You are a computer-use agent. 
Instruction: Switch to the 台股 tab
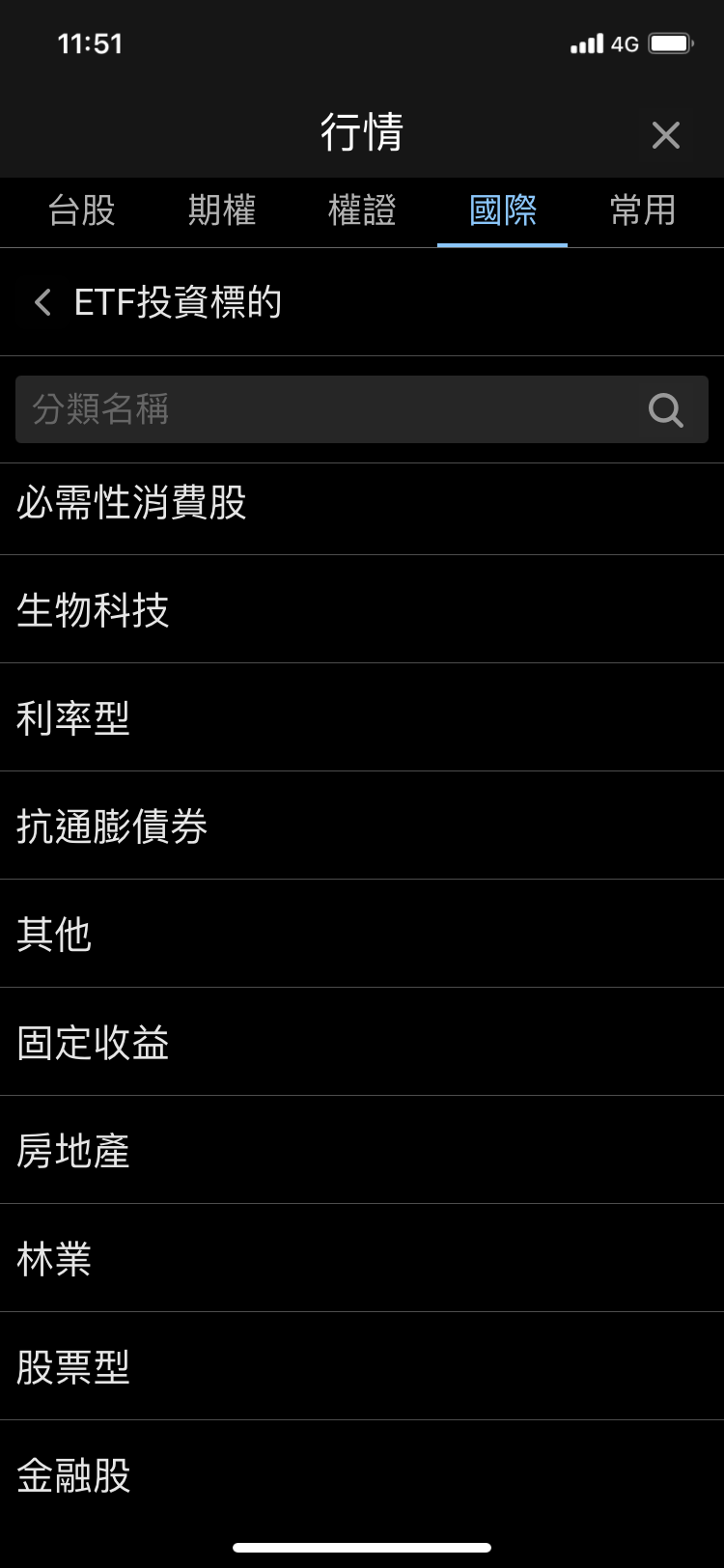click(82, 210)
